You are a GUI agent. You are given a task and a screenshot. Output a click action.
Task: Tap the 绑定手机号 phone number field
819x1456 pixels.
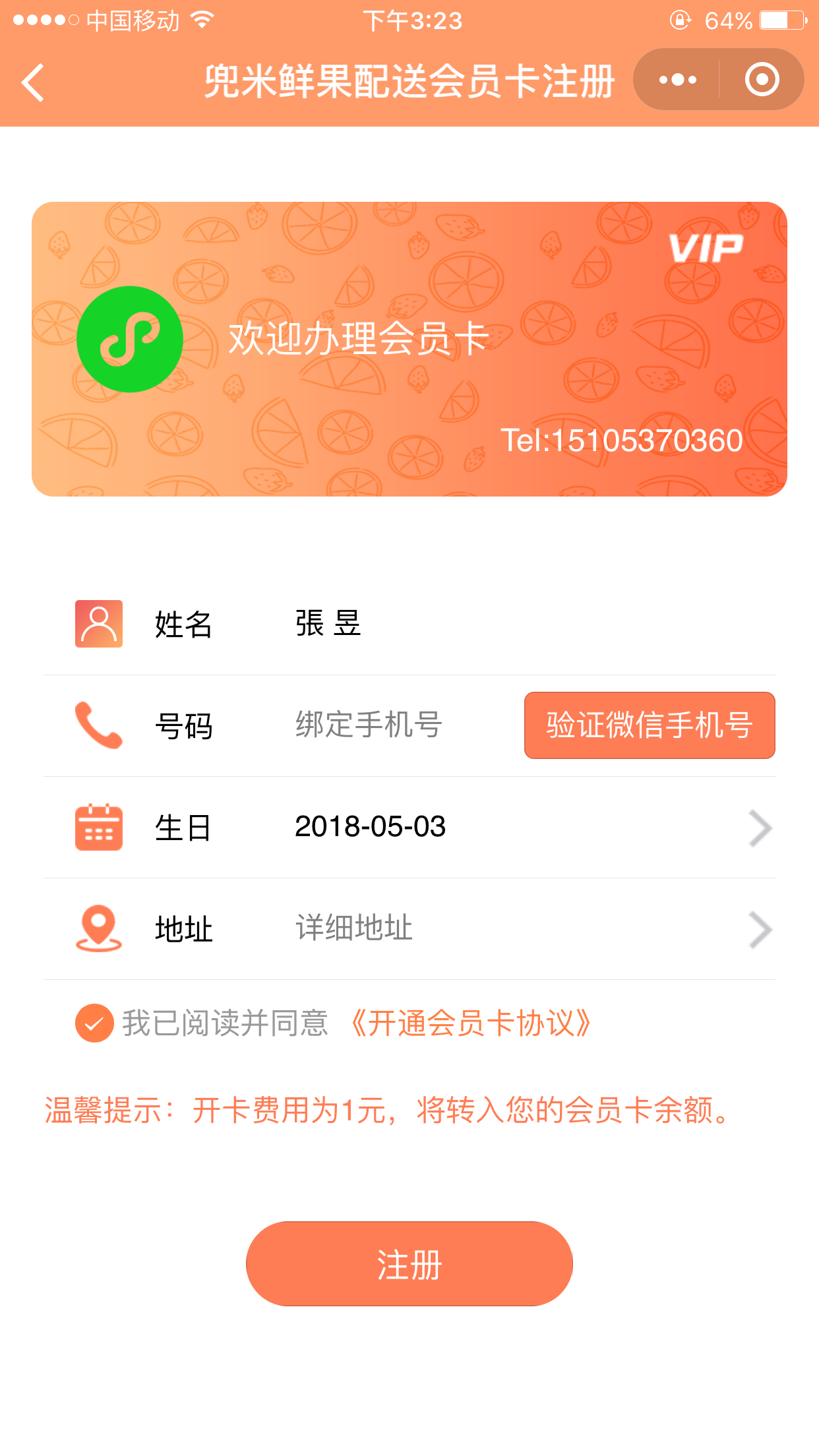[396, 725]
